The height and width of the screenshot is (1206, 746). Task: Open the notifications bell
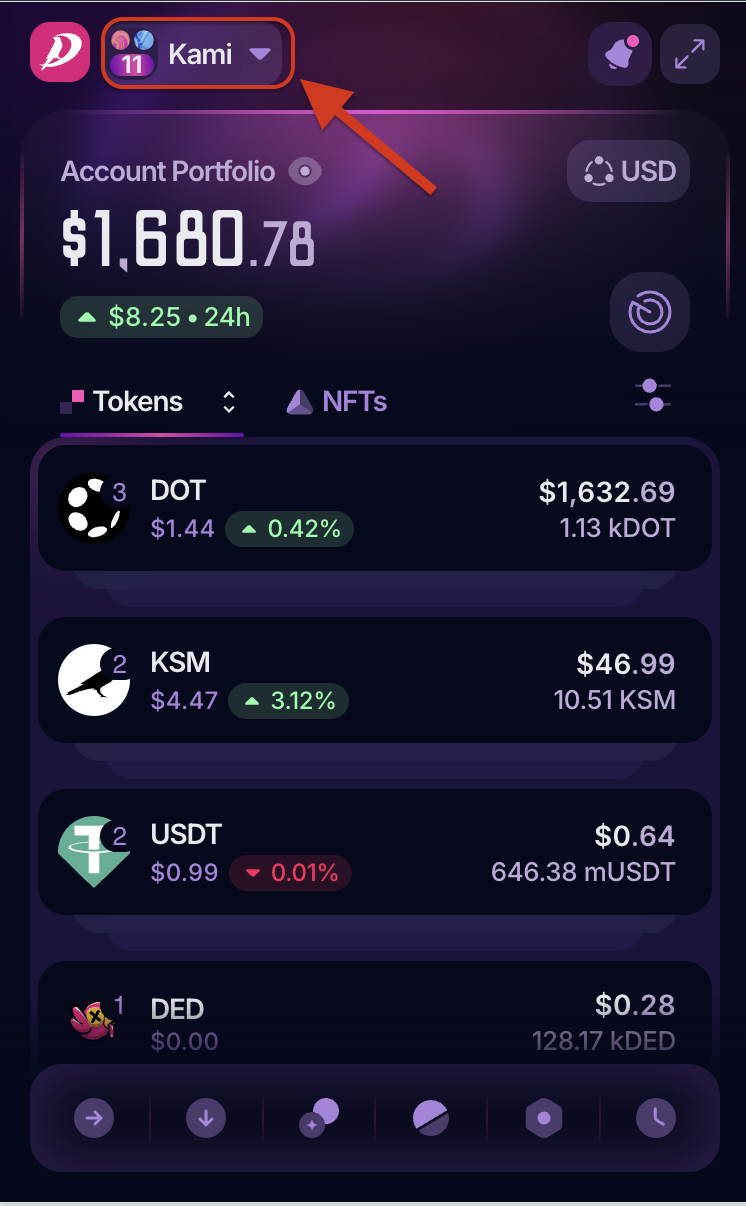[x=620, y=54]
